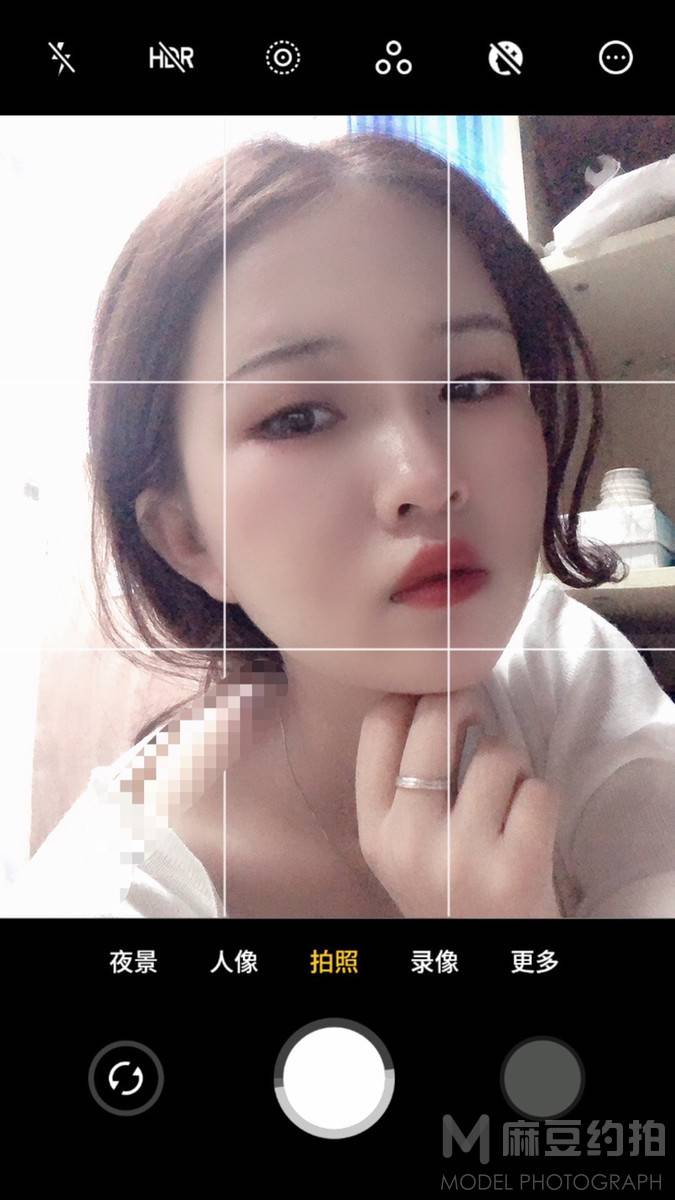Turn on HDR mode
Screen dimensions: 675x1200
(172, 58)
